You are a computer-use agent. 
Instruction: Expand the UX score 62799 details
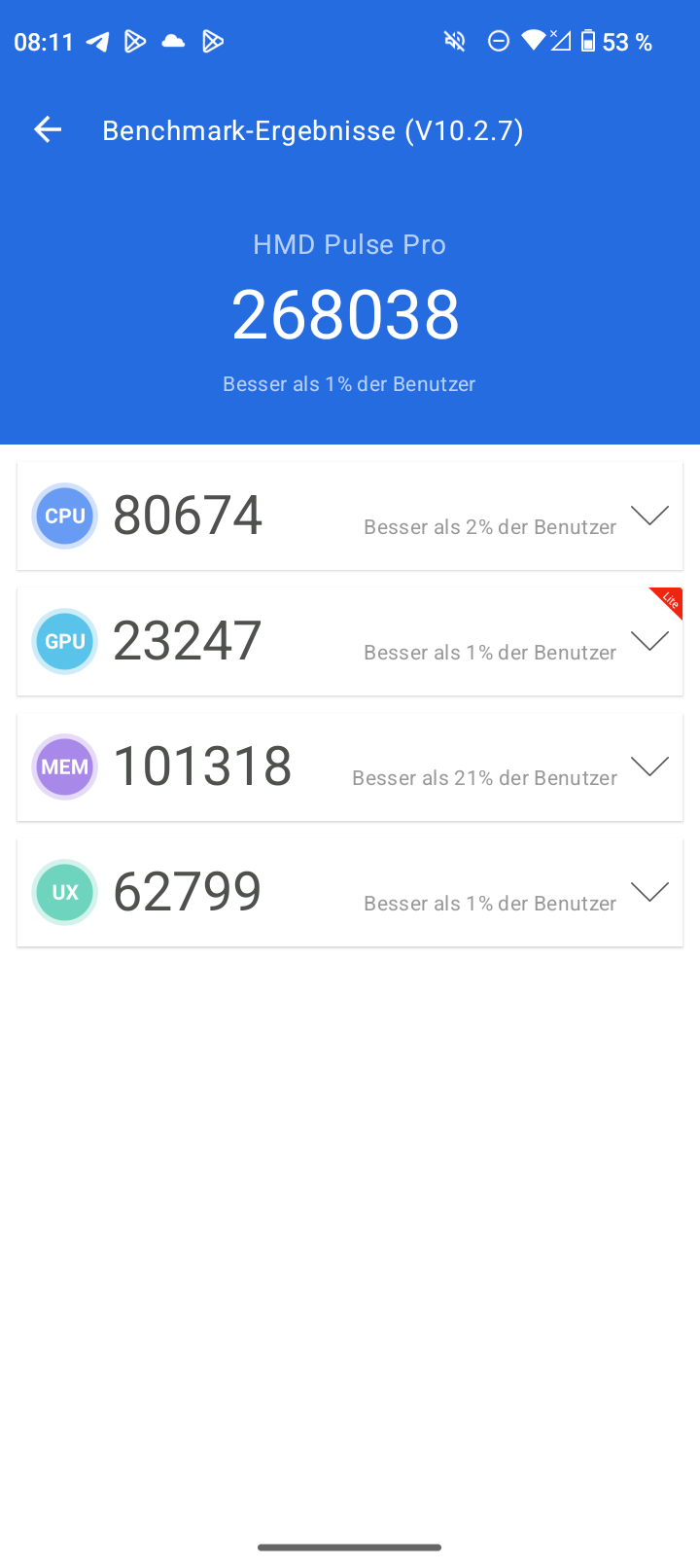[649, 892]
